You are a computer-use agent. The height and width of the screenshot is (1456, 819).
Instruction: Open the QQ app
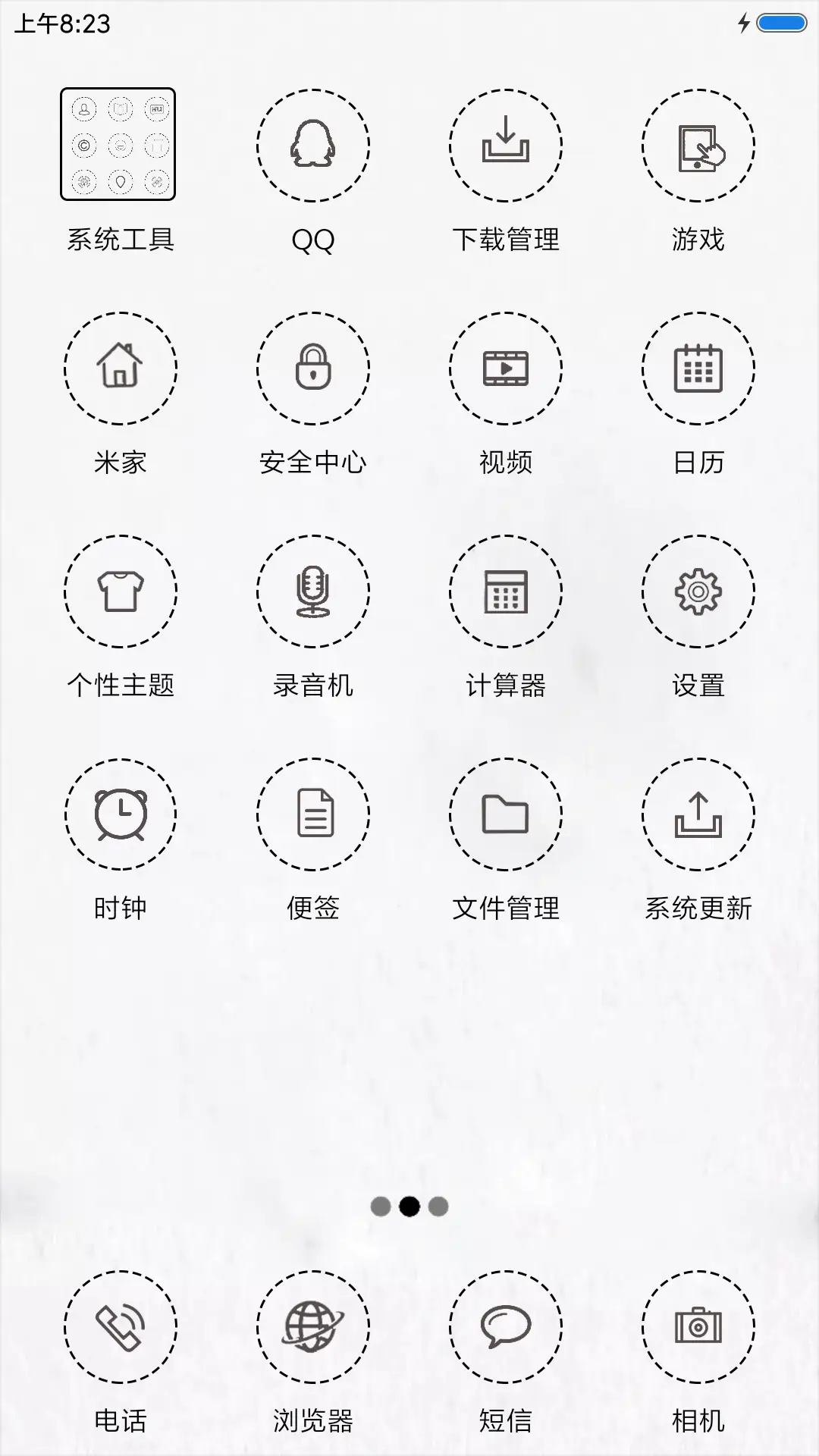pyautogui.click(x=313, y=147)
